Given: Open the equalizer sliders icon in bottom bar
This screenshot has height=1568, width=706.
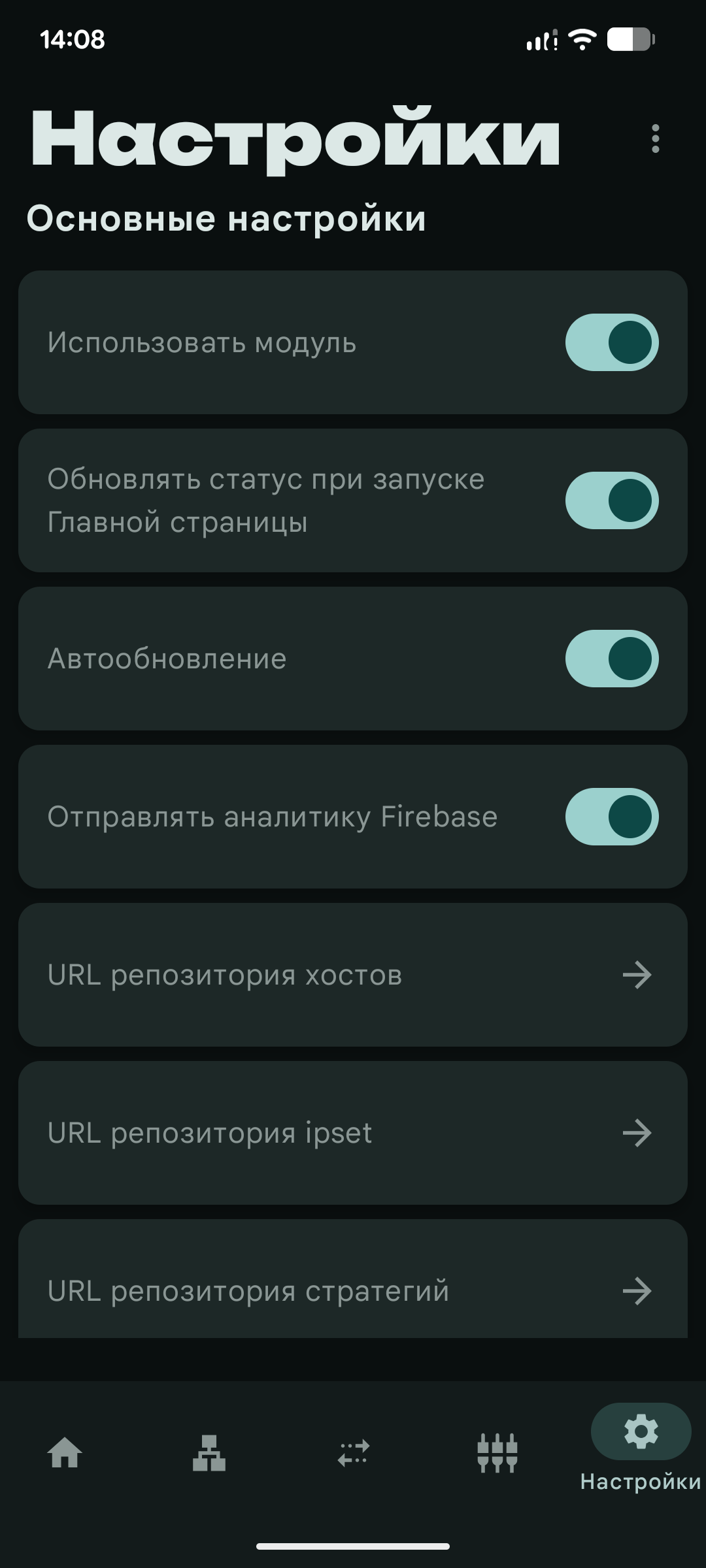Looking at the screenshot, I should click(497, 1452).
